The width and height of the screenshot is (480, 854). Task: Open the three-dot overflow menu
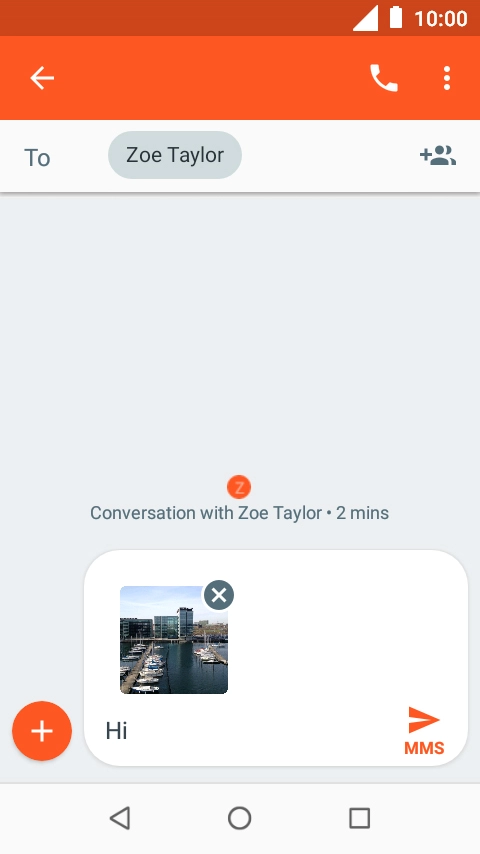point(447,78)
